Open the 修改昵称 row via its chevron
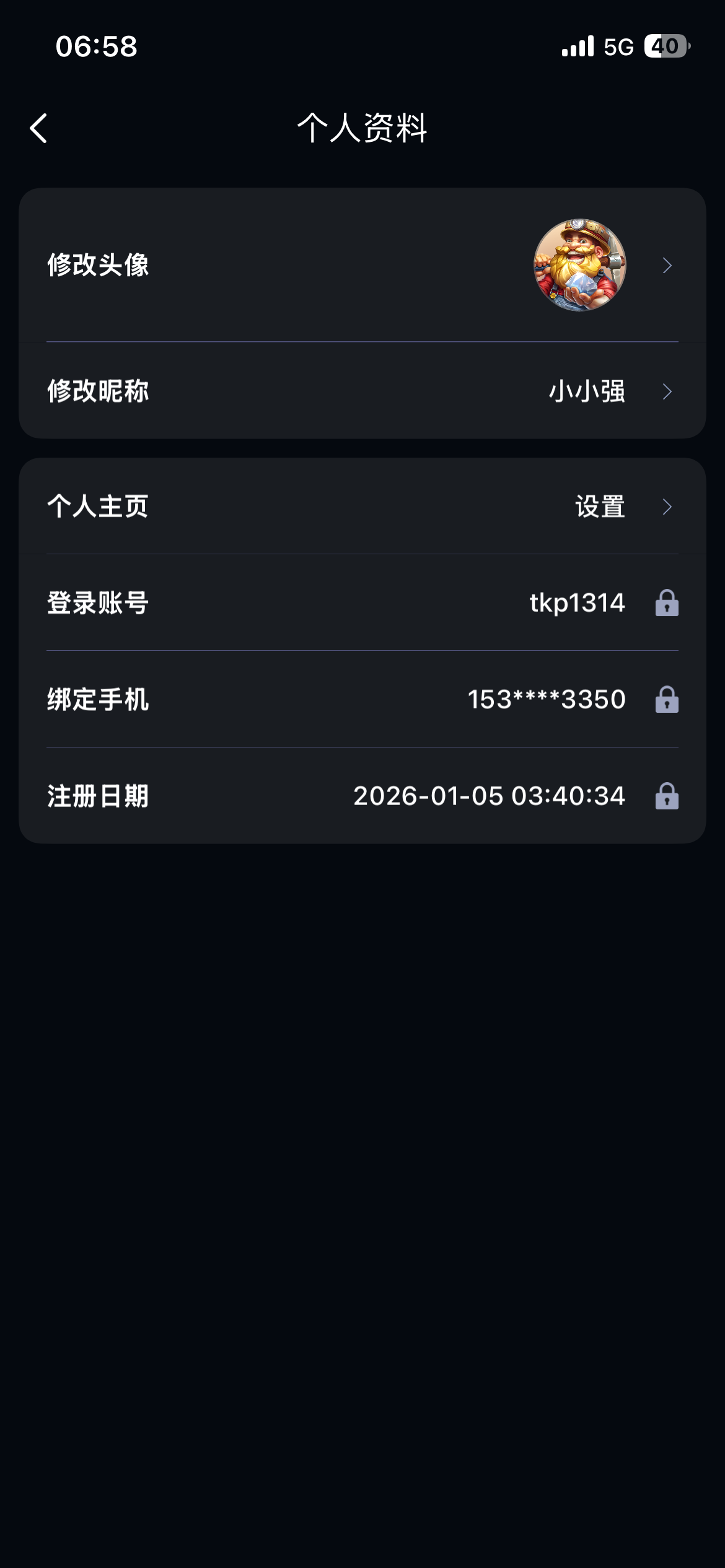 point(667,391)
